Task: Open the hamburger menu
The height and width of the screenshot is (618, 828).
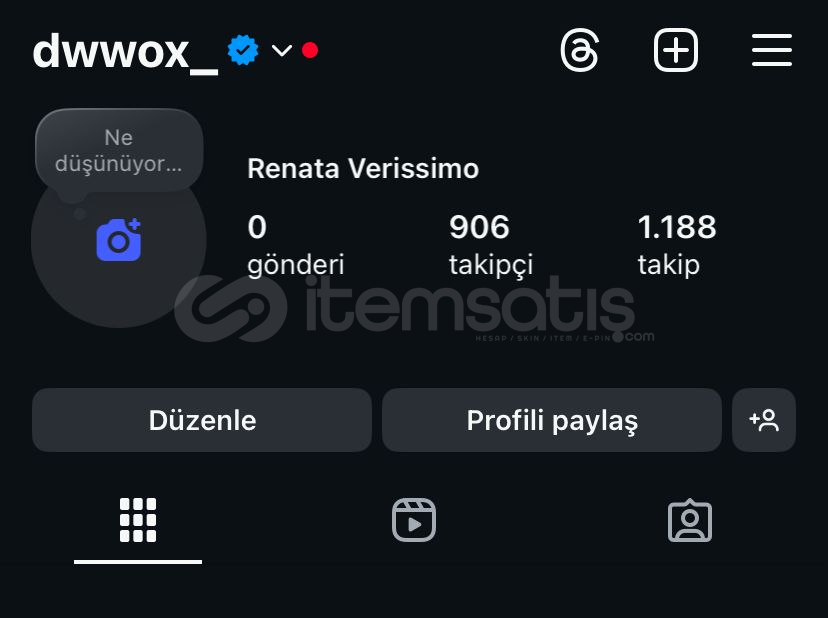Action: 771,50
